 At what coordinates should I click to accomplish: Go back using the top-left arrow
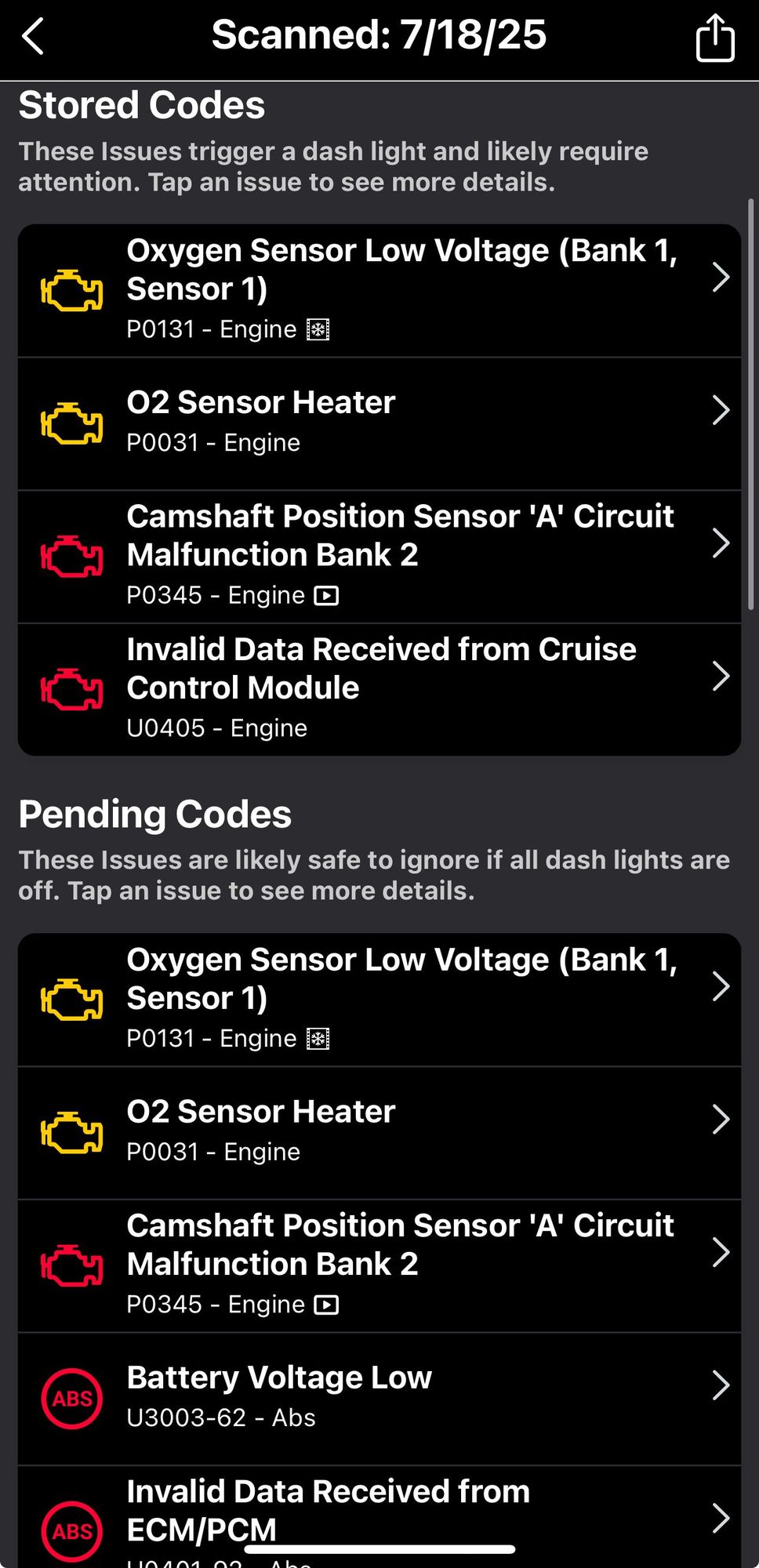coord(33,37)
